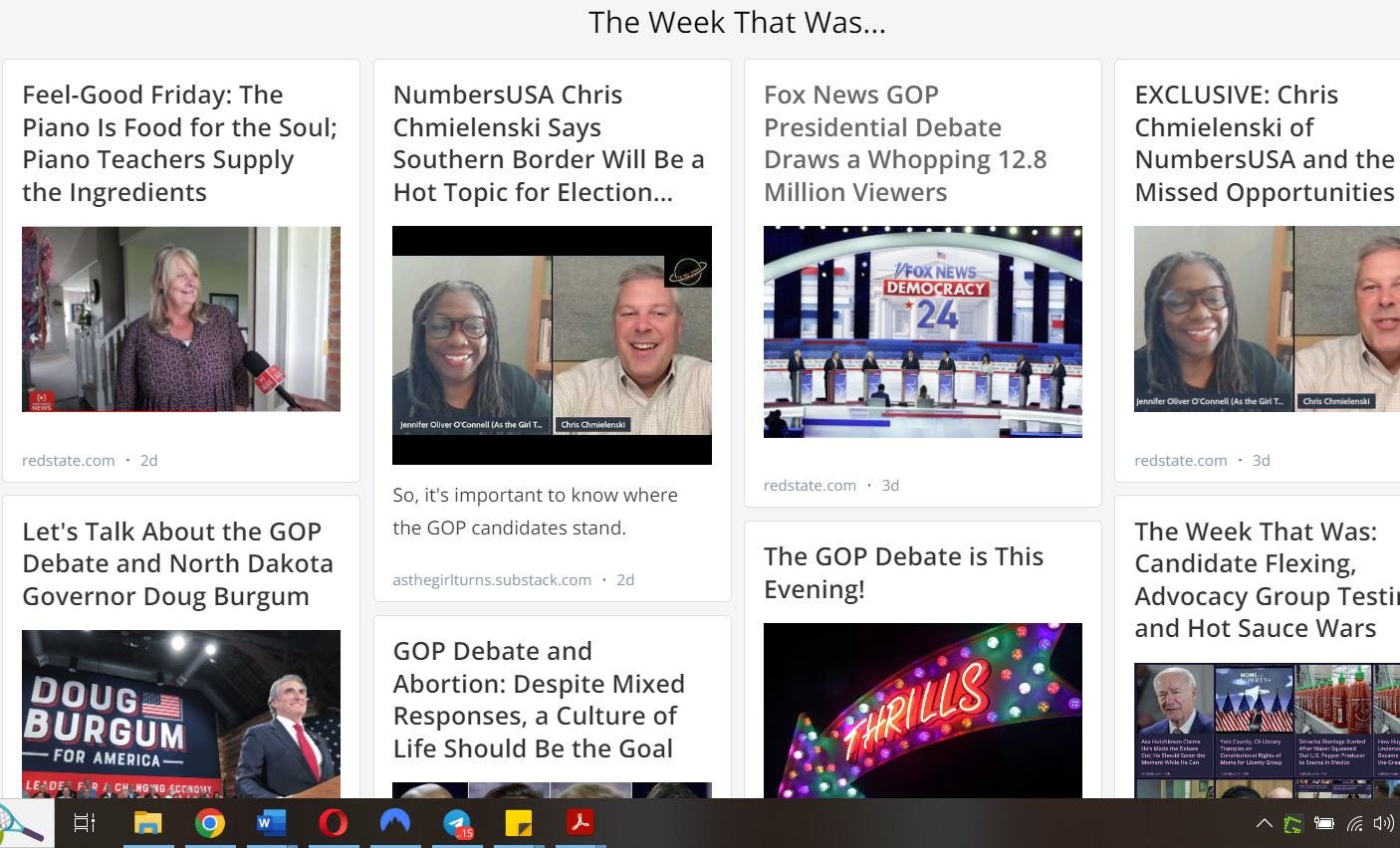This screenshot has height=848, width=1400.
Task: Open the volume control in system tray
Action: pos(1383,823)
